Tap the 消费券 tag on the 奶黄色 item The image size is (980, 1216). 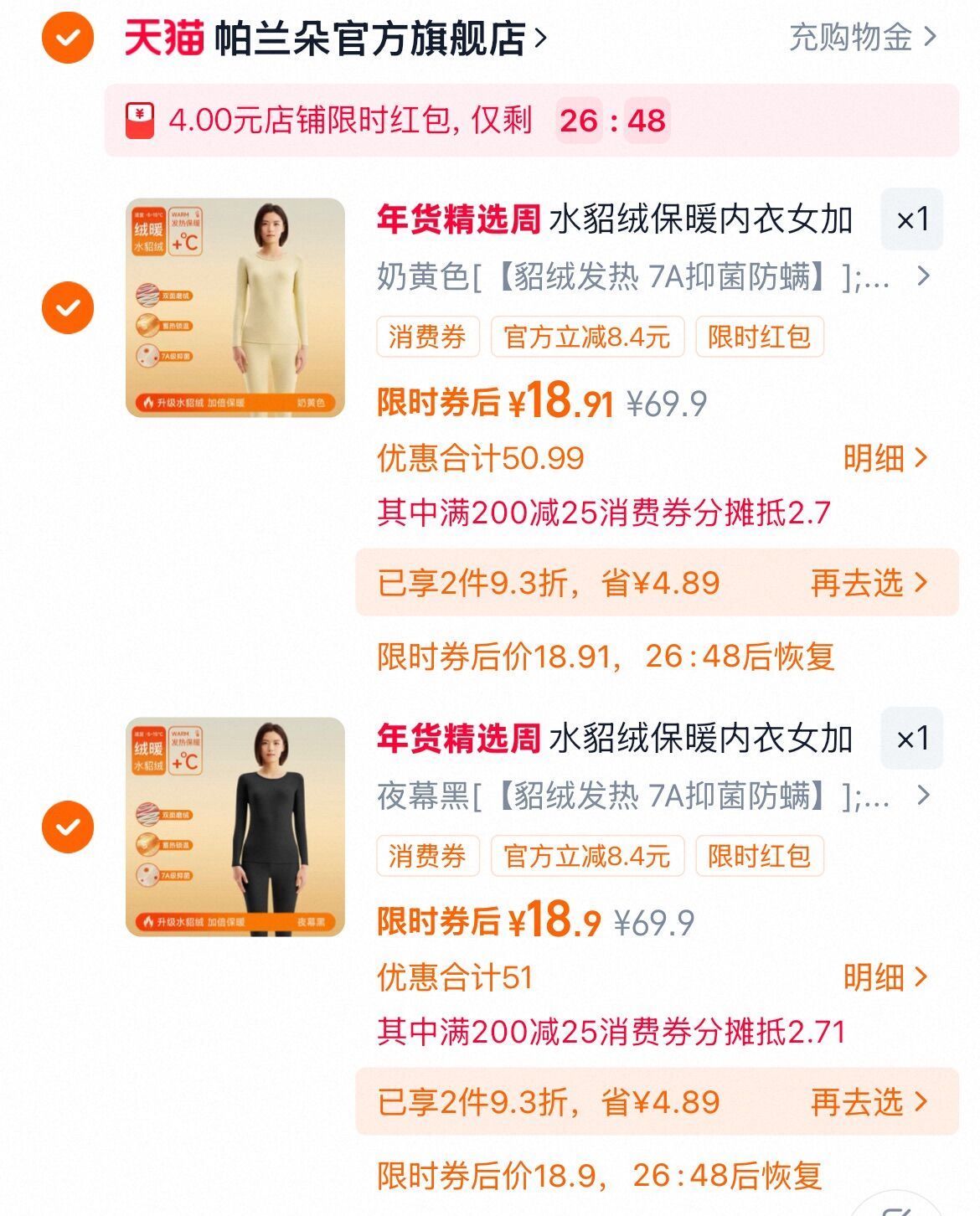(427, 337)
